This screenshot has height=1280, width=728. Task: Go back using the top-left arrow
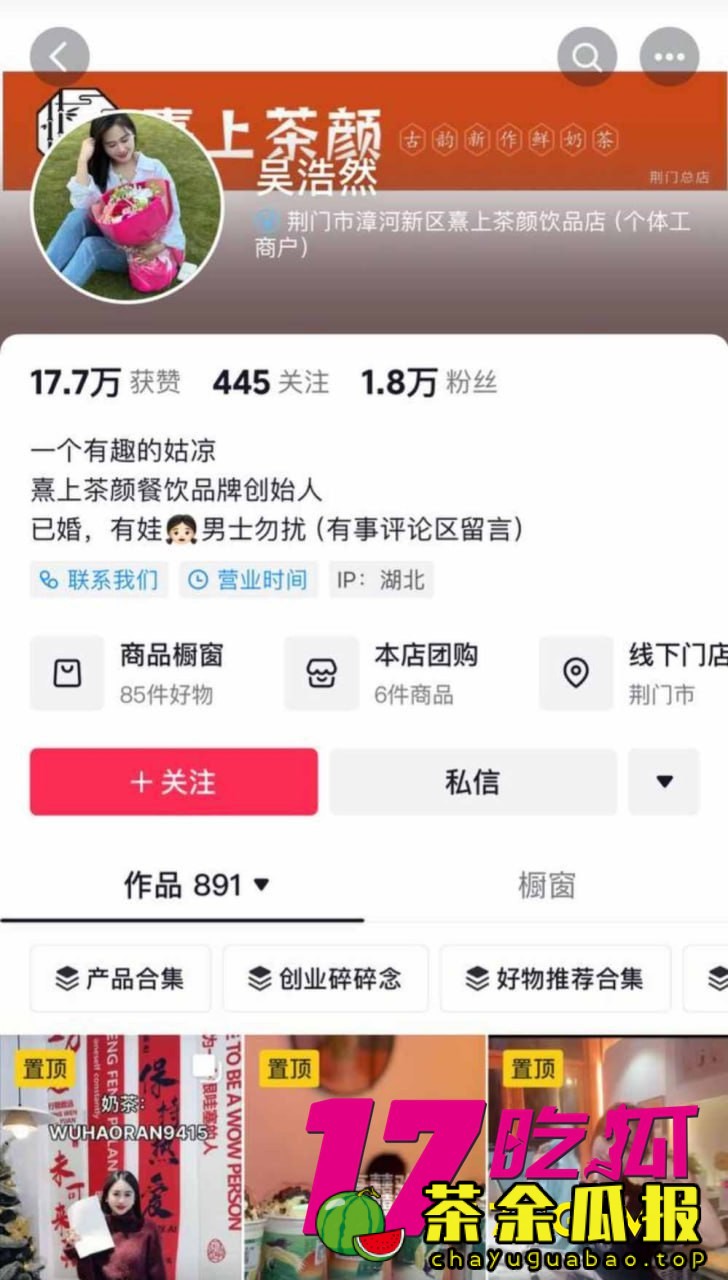59,57
